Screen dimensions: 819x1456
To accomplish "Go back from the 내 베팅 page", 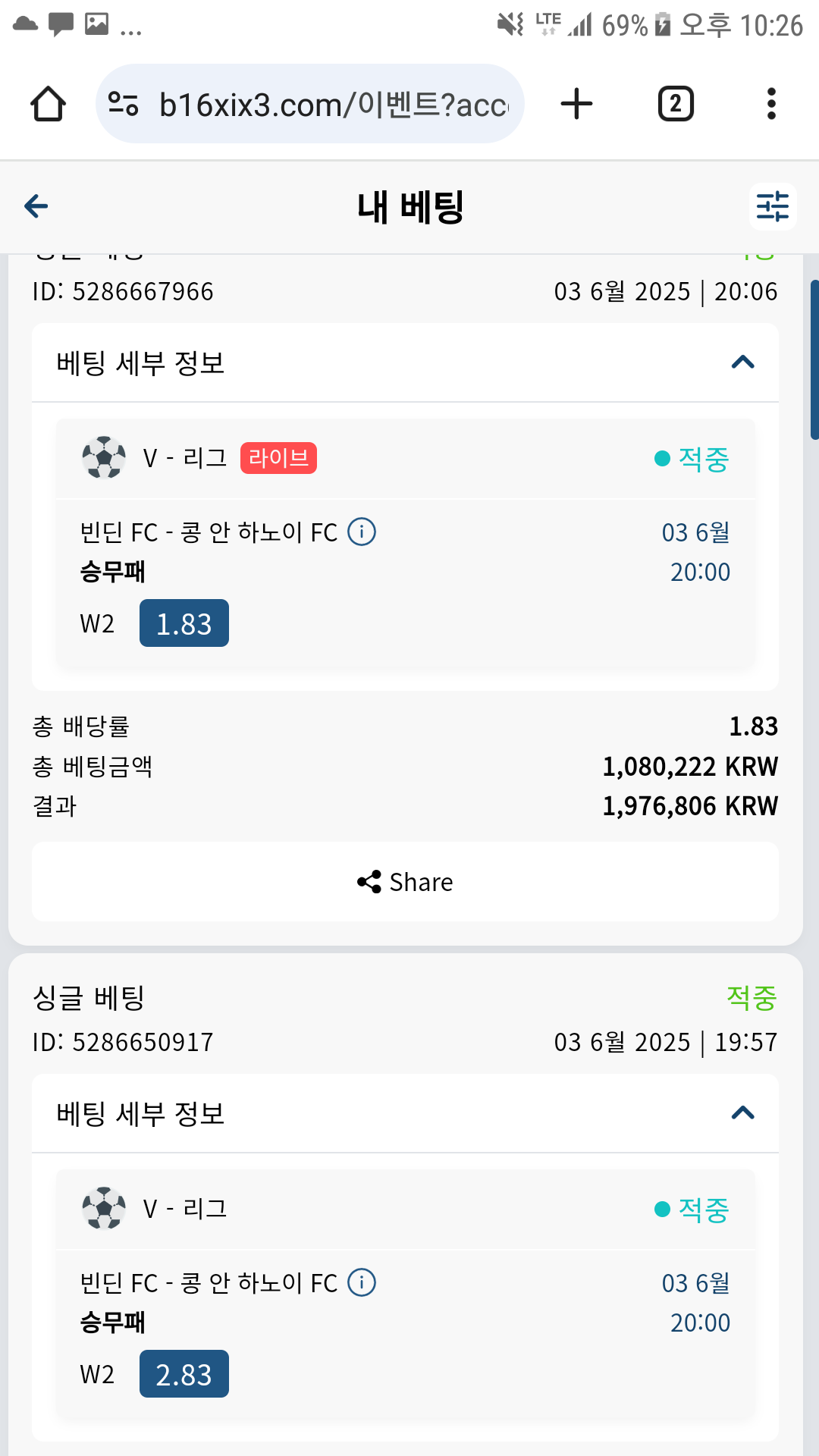I will click(x=36, y=206).
